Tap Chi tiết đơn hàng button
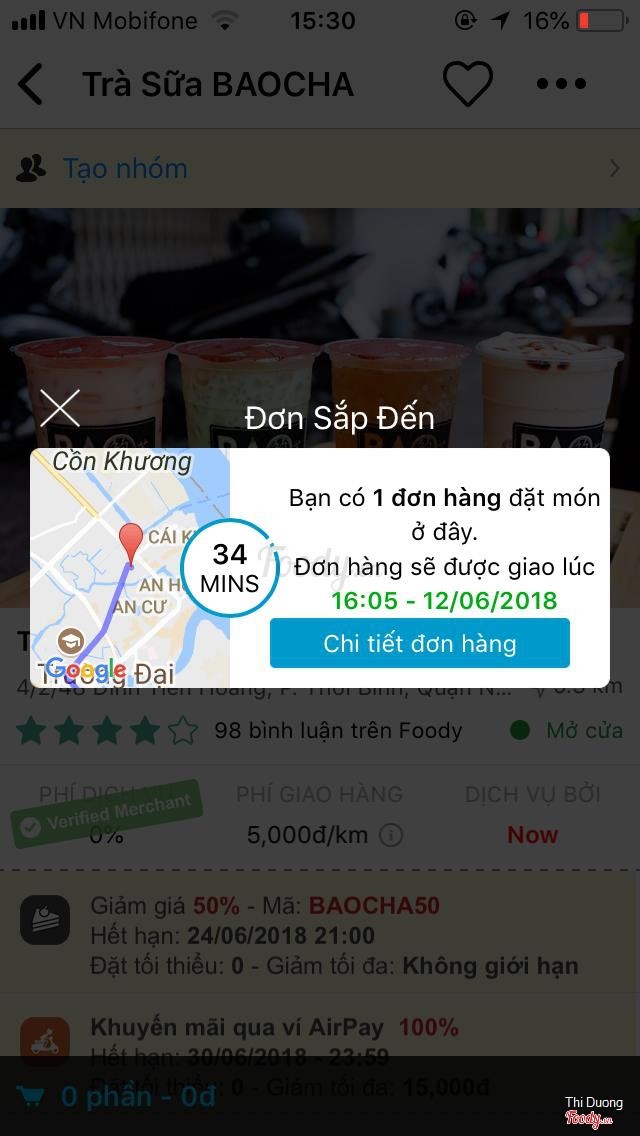The image size is (640, 1136). [x=419, y=643]
